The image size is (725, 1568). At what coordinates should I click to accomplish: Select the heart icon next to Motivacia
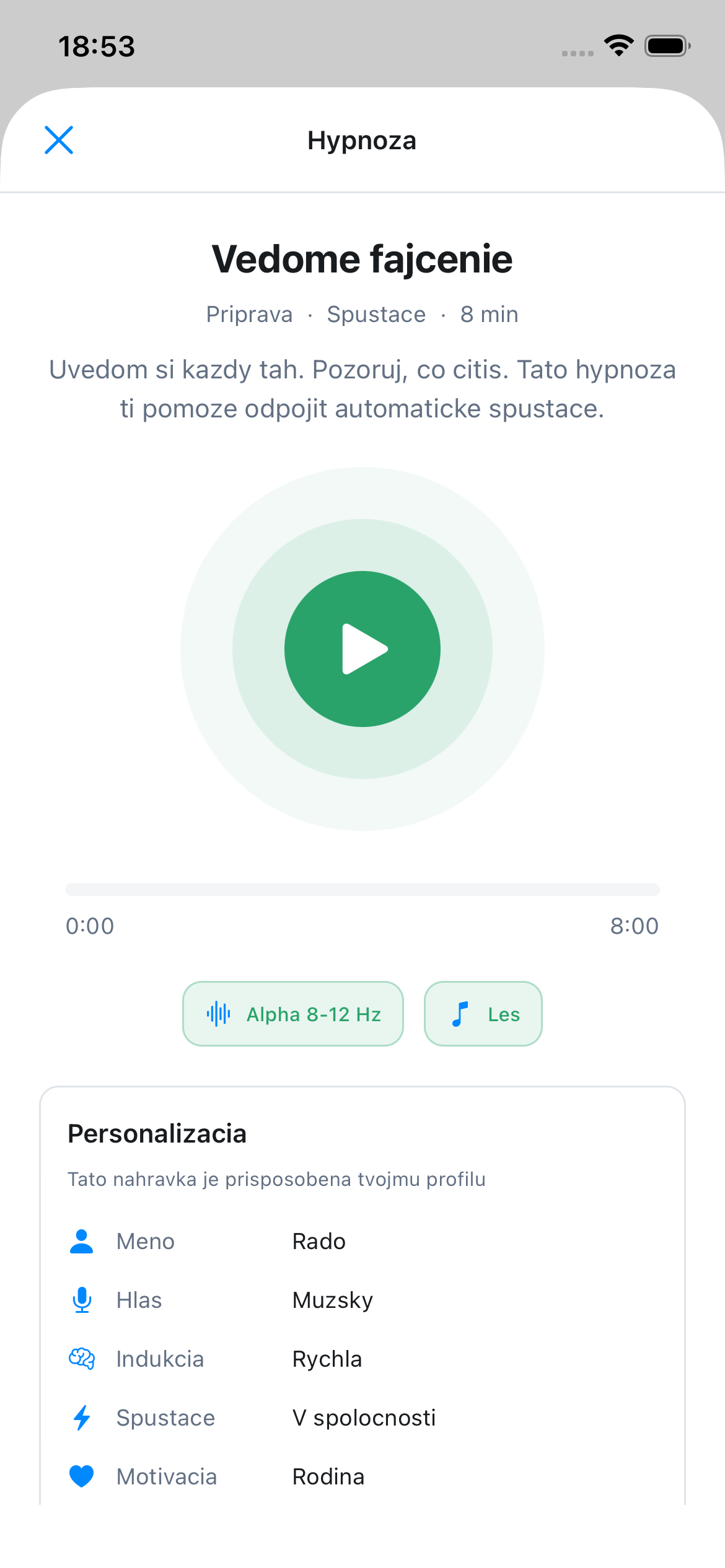point(82,1476)
